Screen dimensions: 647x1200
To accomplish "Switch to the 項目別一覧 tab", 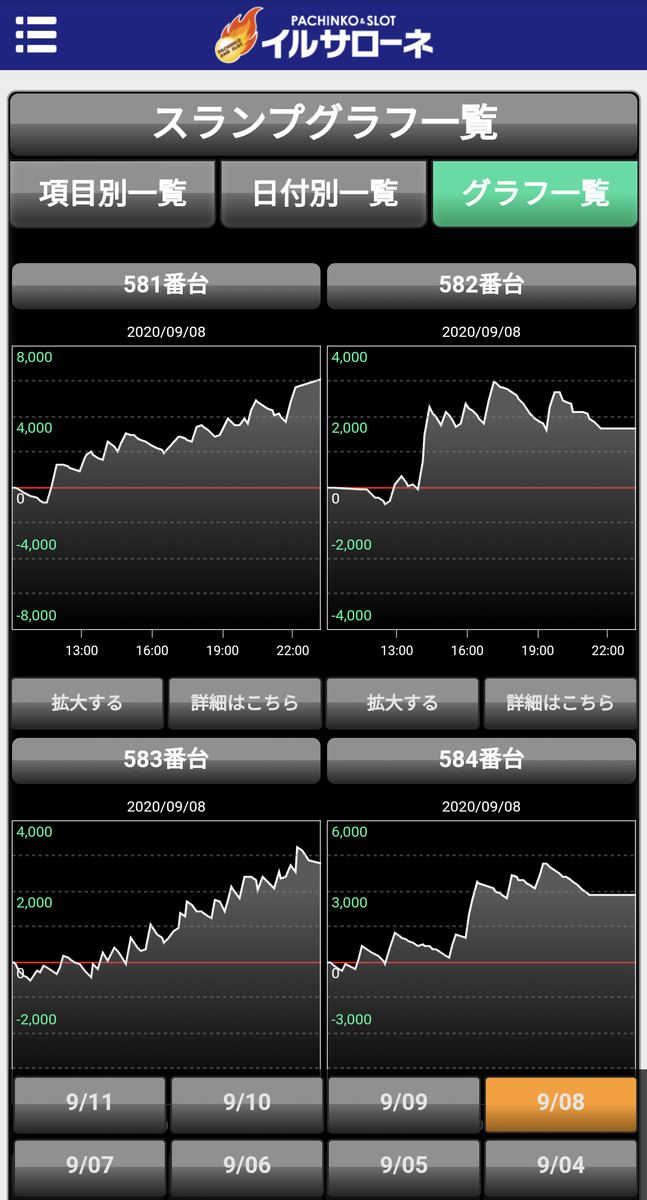I will 113,194.
